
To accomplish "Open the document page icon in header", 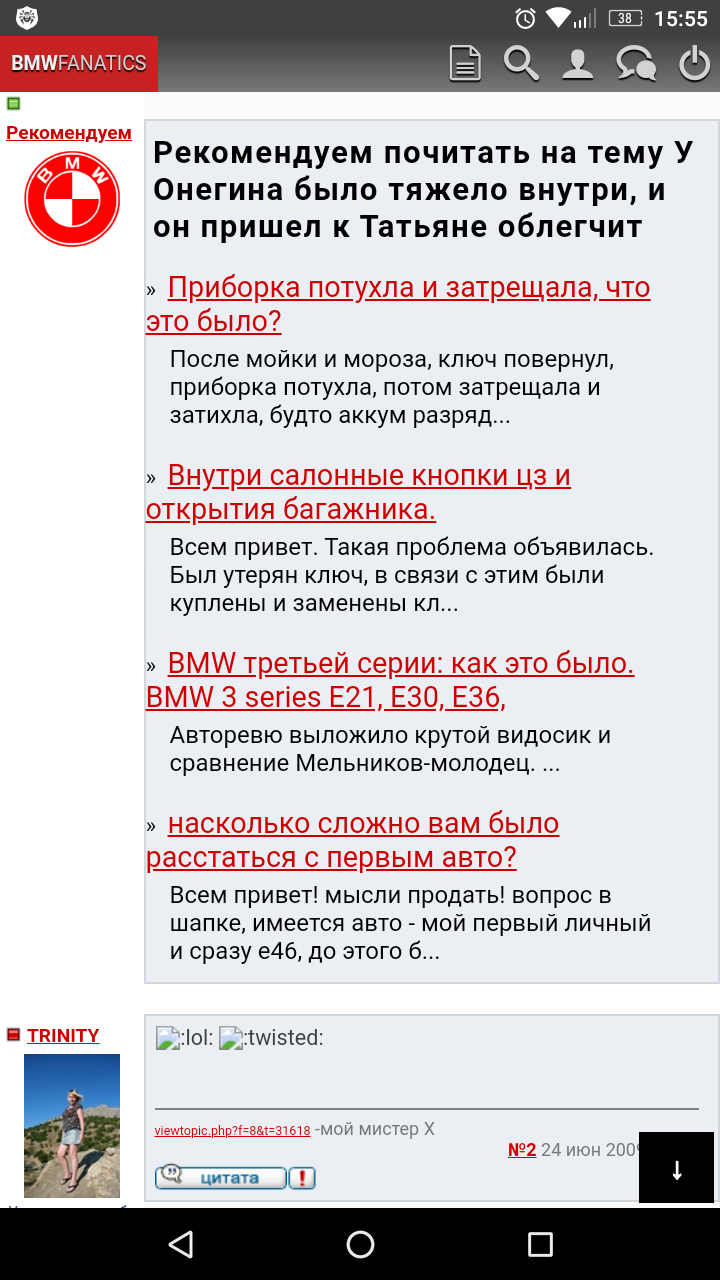I will pos(464,63).
